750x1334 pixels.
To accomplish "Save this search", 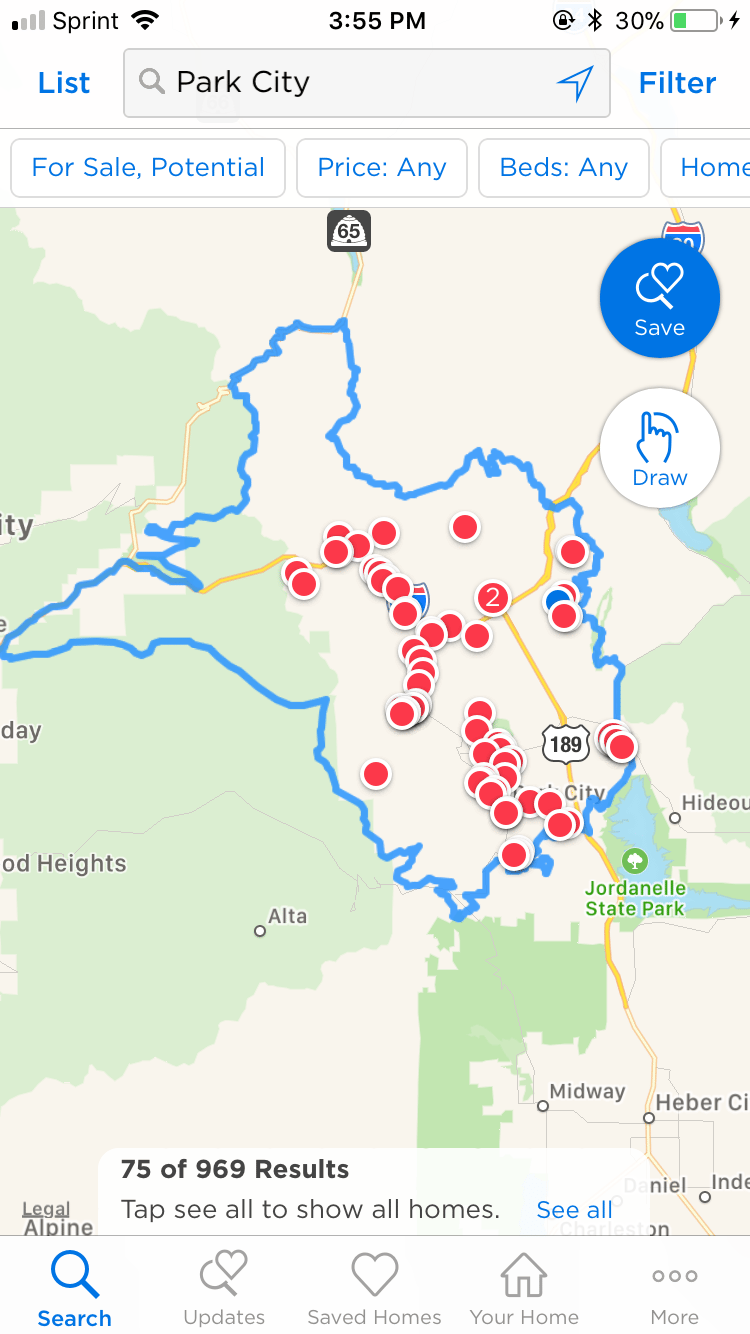I will click(659, 298).
